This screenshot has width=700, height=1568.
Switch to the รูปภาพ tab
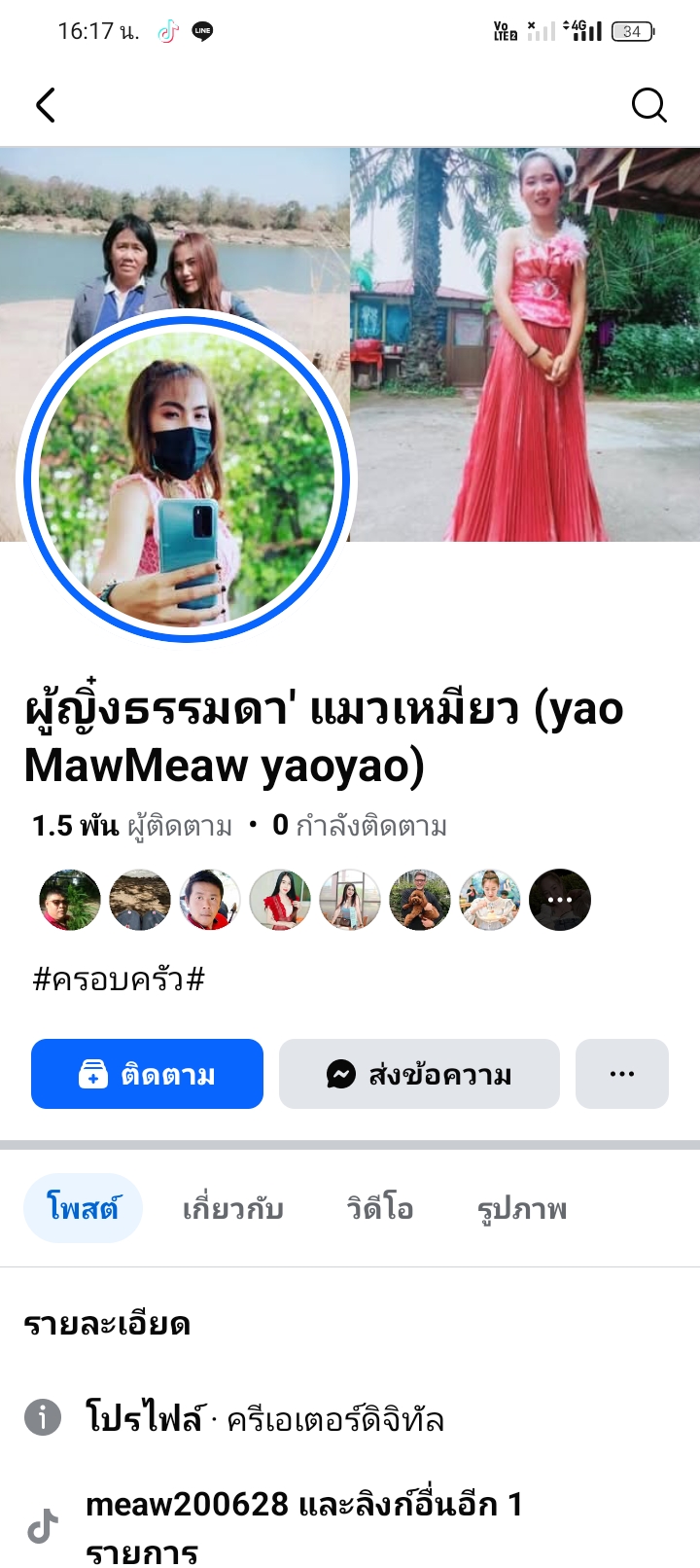[522, 1208]
